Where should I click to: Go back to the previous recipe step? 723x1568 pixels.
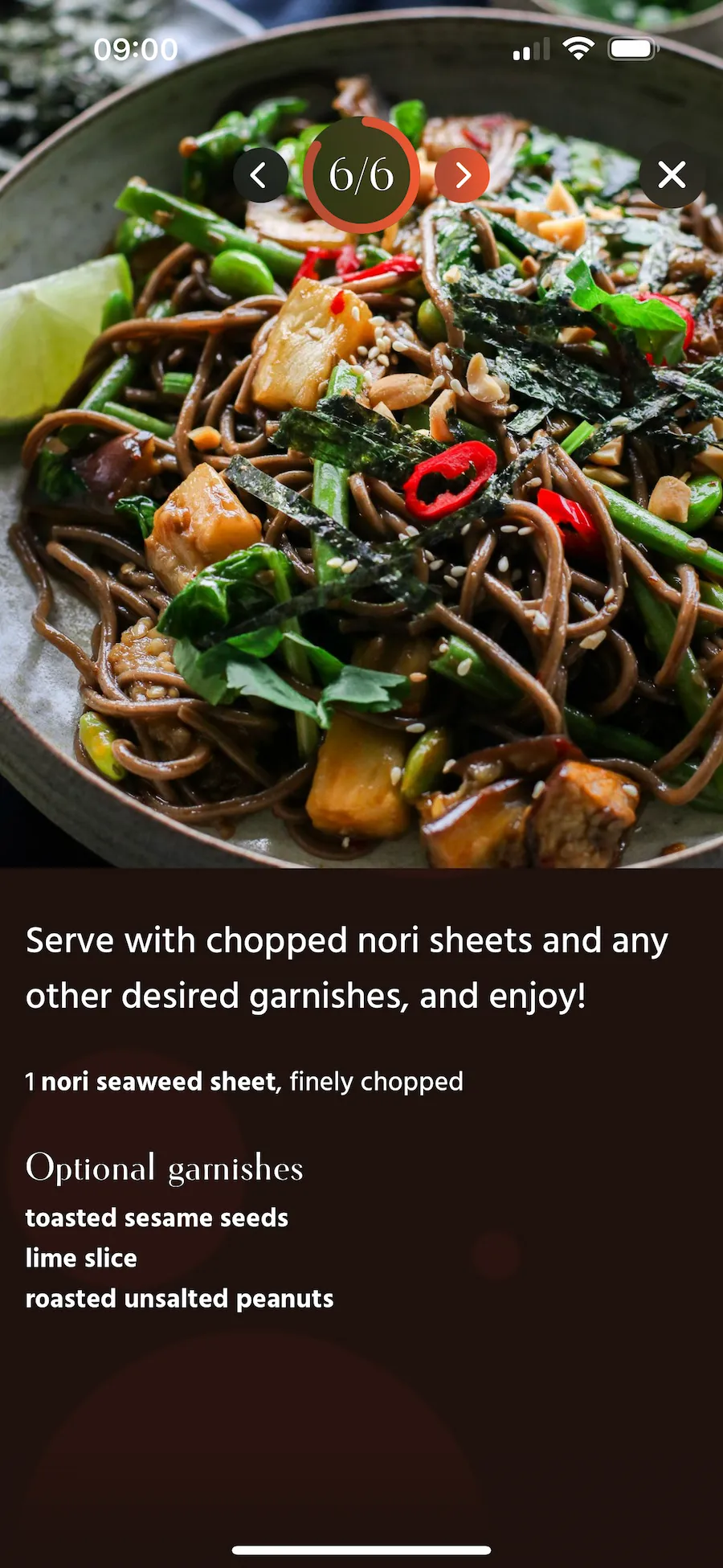click(x=259, y=175)
